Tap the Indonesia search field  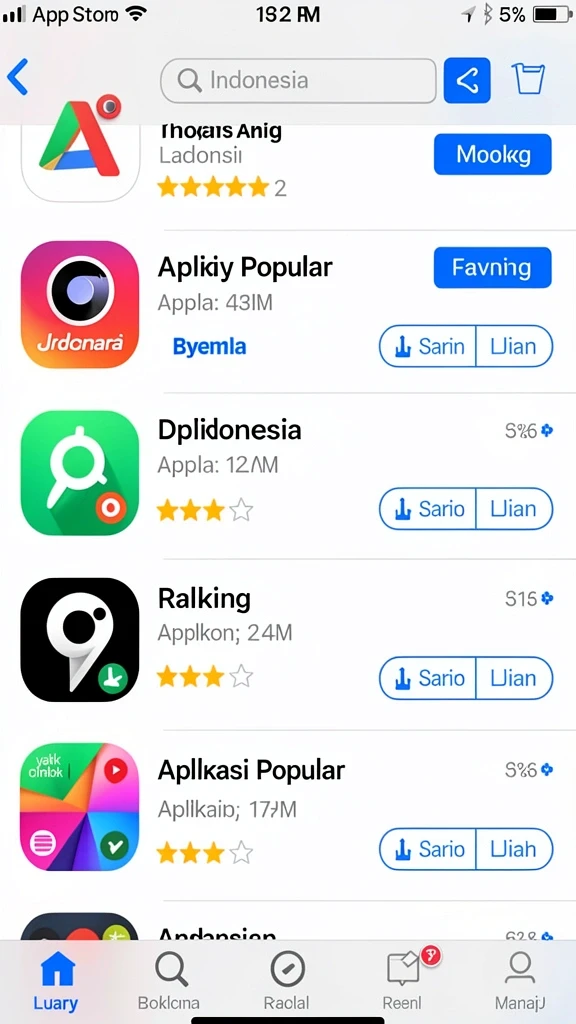(x=298, y=81)
